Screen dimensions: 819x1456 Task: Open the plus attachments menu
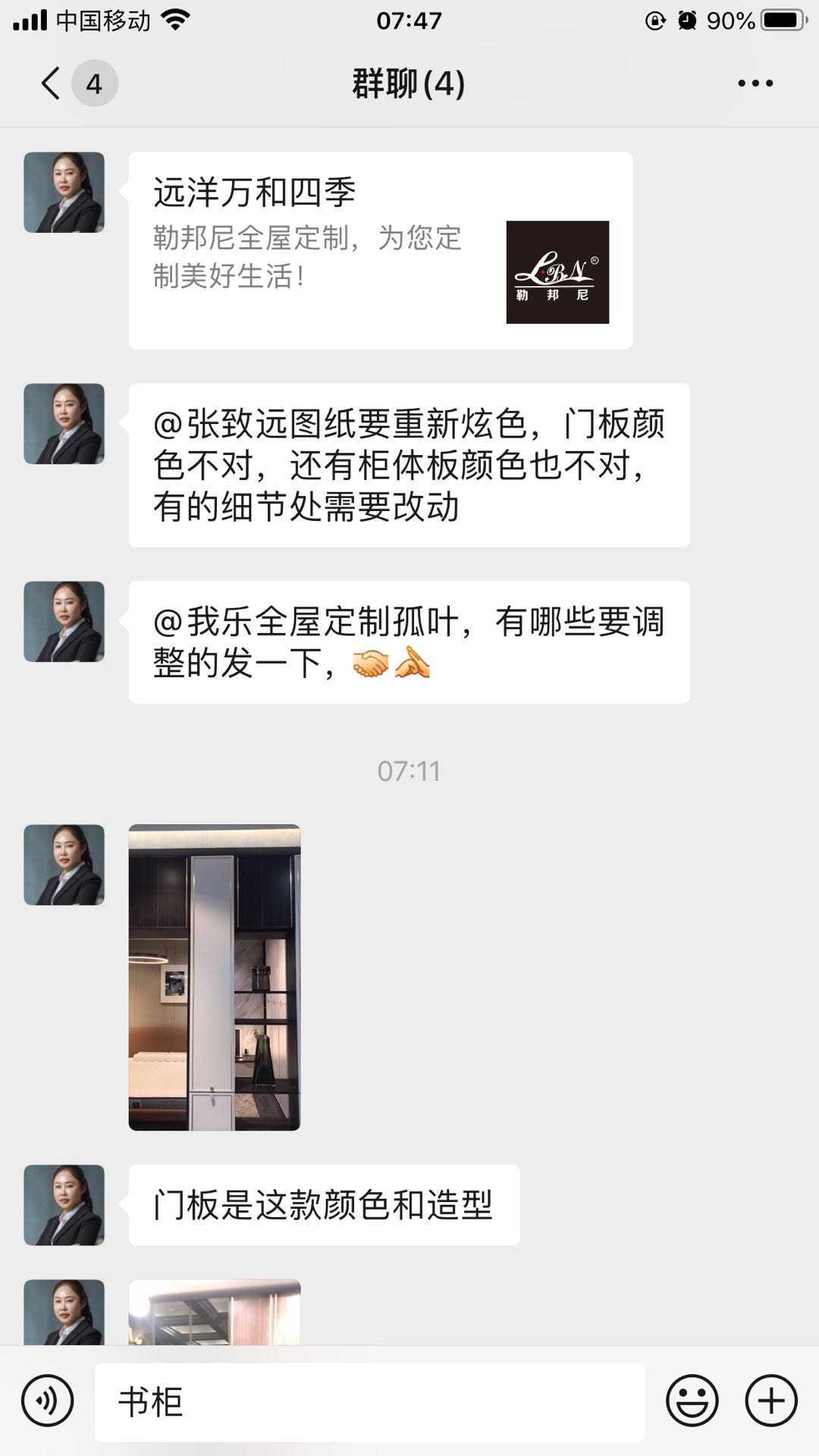pyautogui.click(x=771, y=1401)
